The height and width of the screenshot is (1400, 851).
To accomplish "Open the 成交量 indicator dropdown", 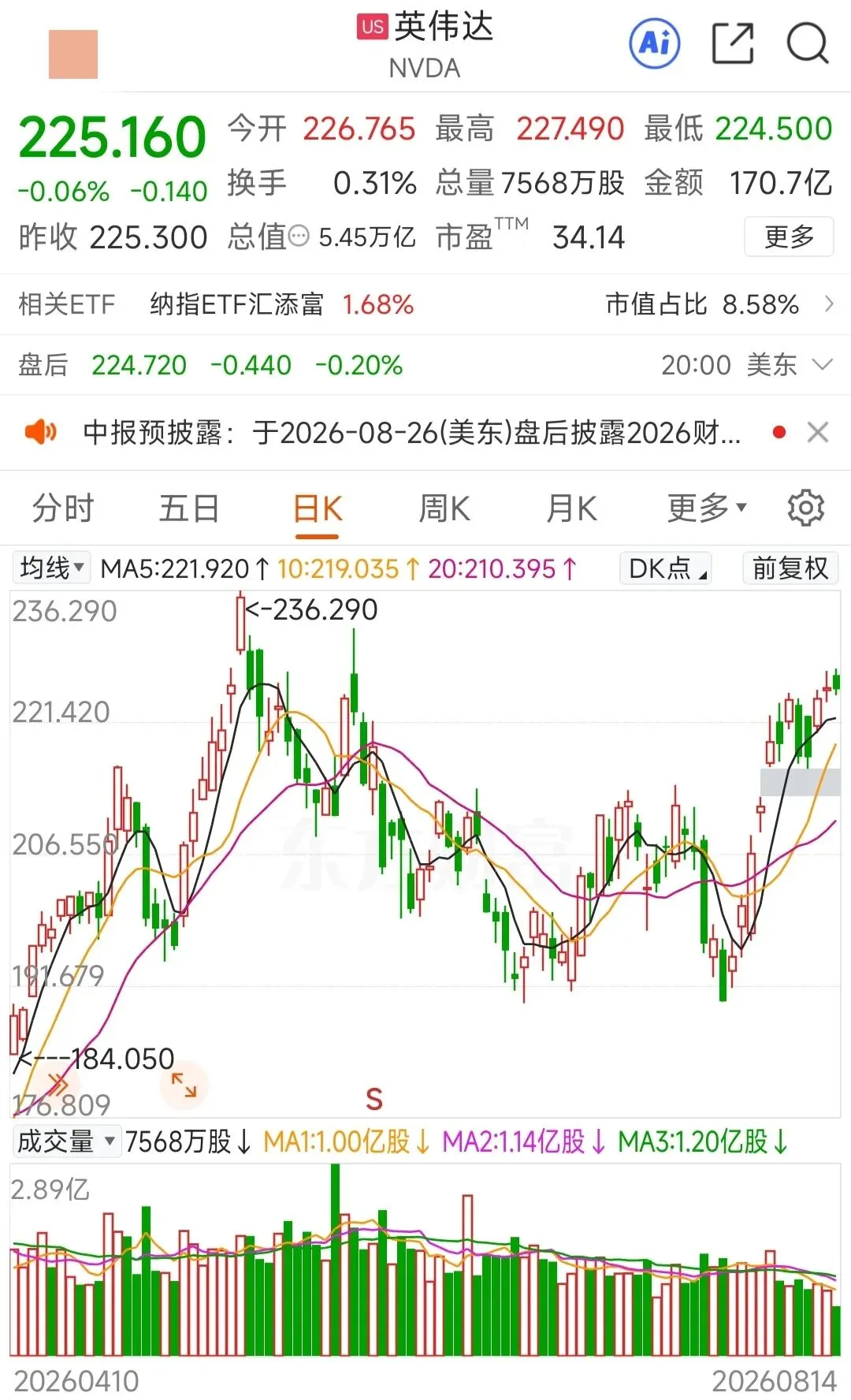I will (x=66, y=1141).
